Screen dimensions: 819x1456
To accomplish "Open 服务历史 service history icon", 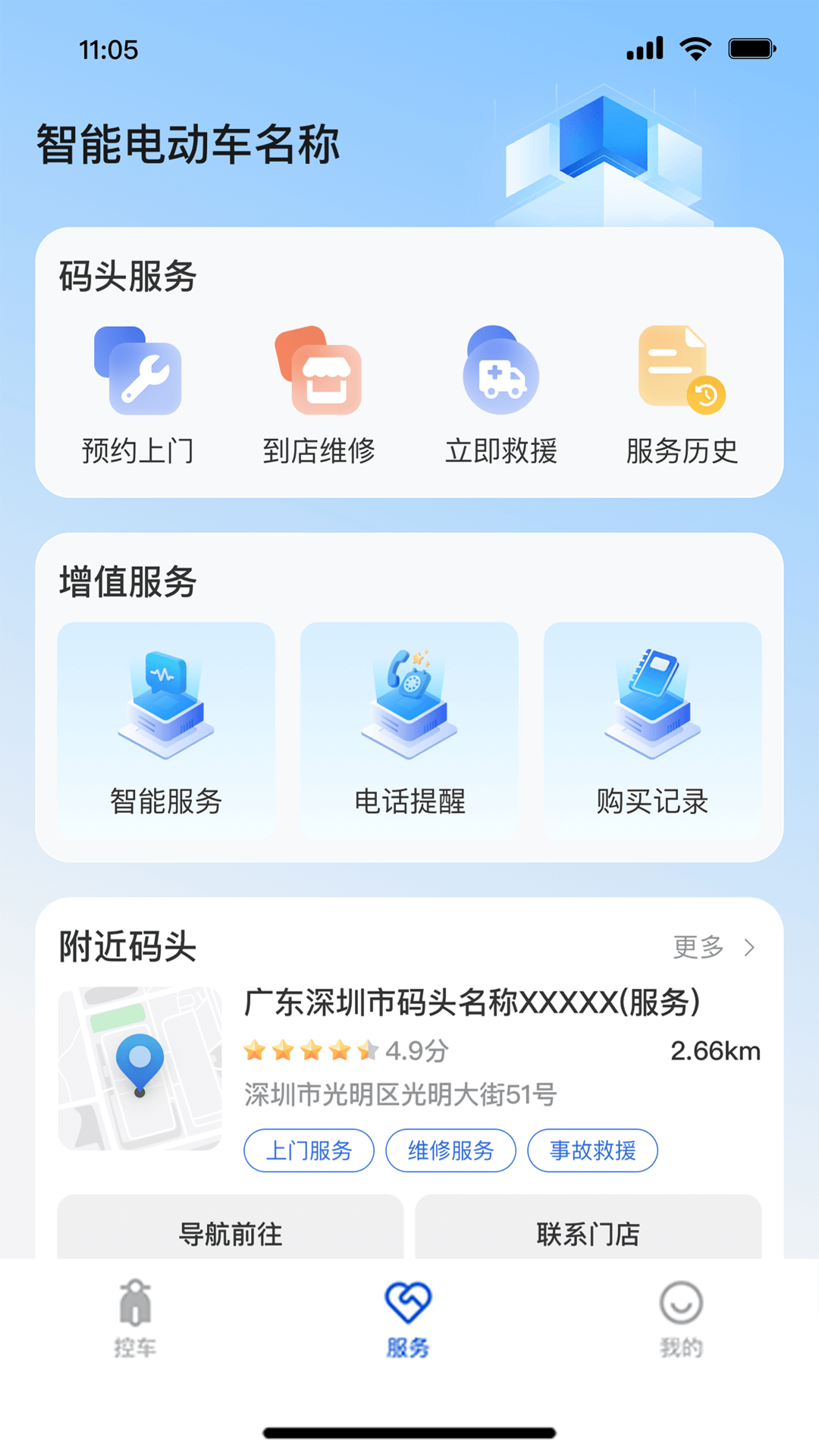I will pyautogui.click(x=681, y=372).
